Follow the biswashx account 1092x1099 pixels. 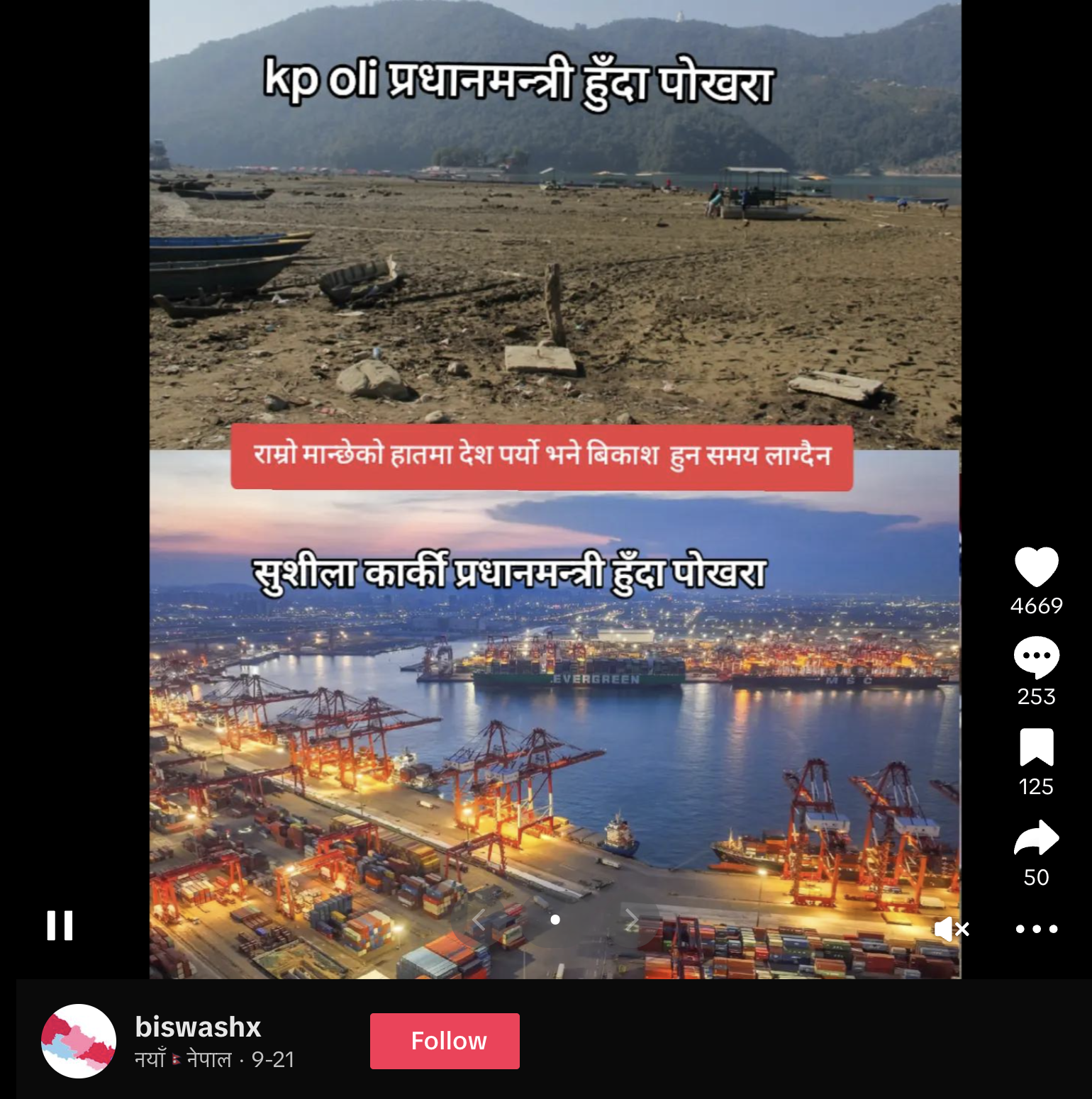[445, 1041]
